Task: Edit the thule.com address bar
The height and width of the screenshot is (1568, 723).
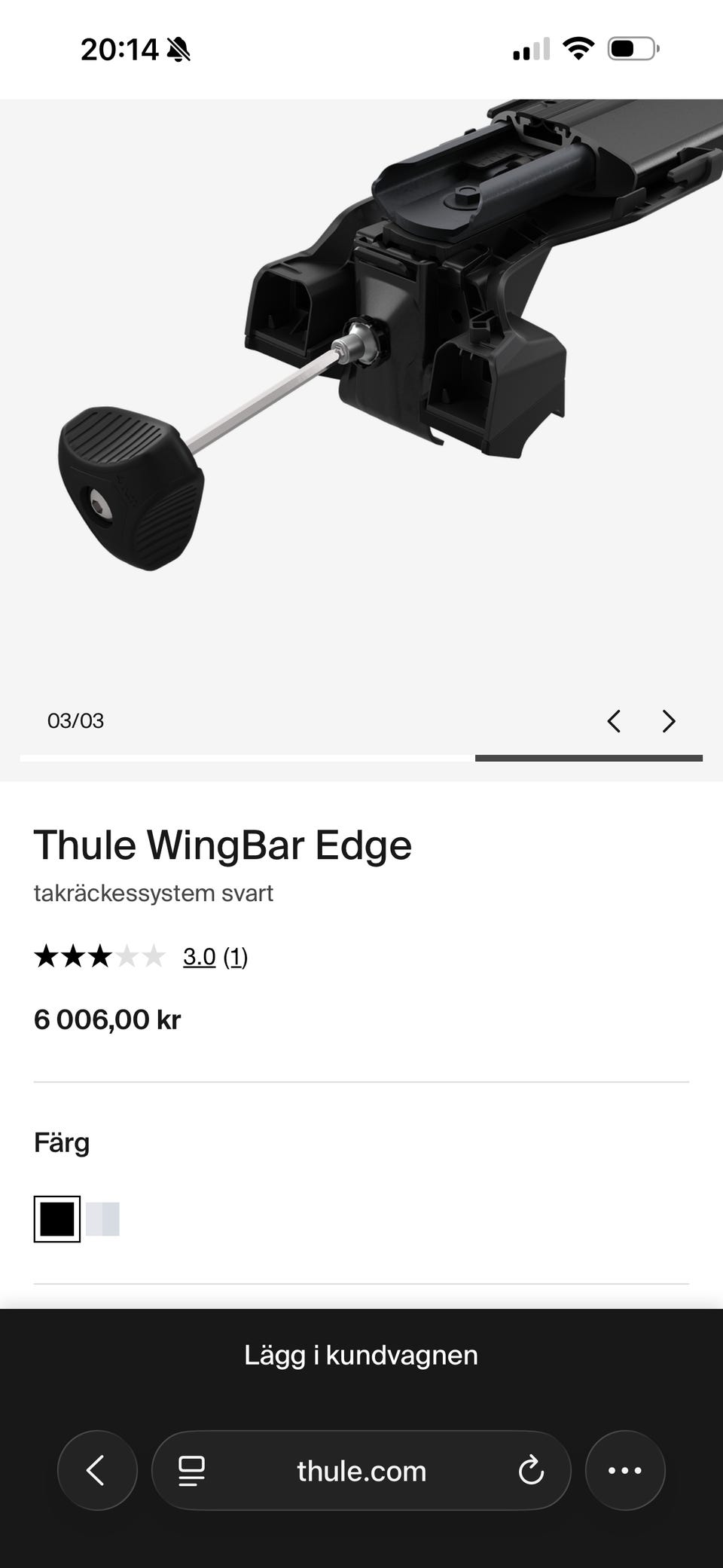Action: pyautogui.click(x=361, y=1470)
